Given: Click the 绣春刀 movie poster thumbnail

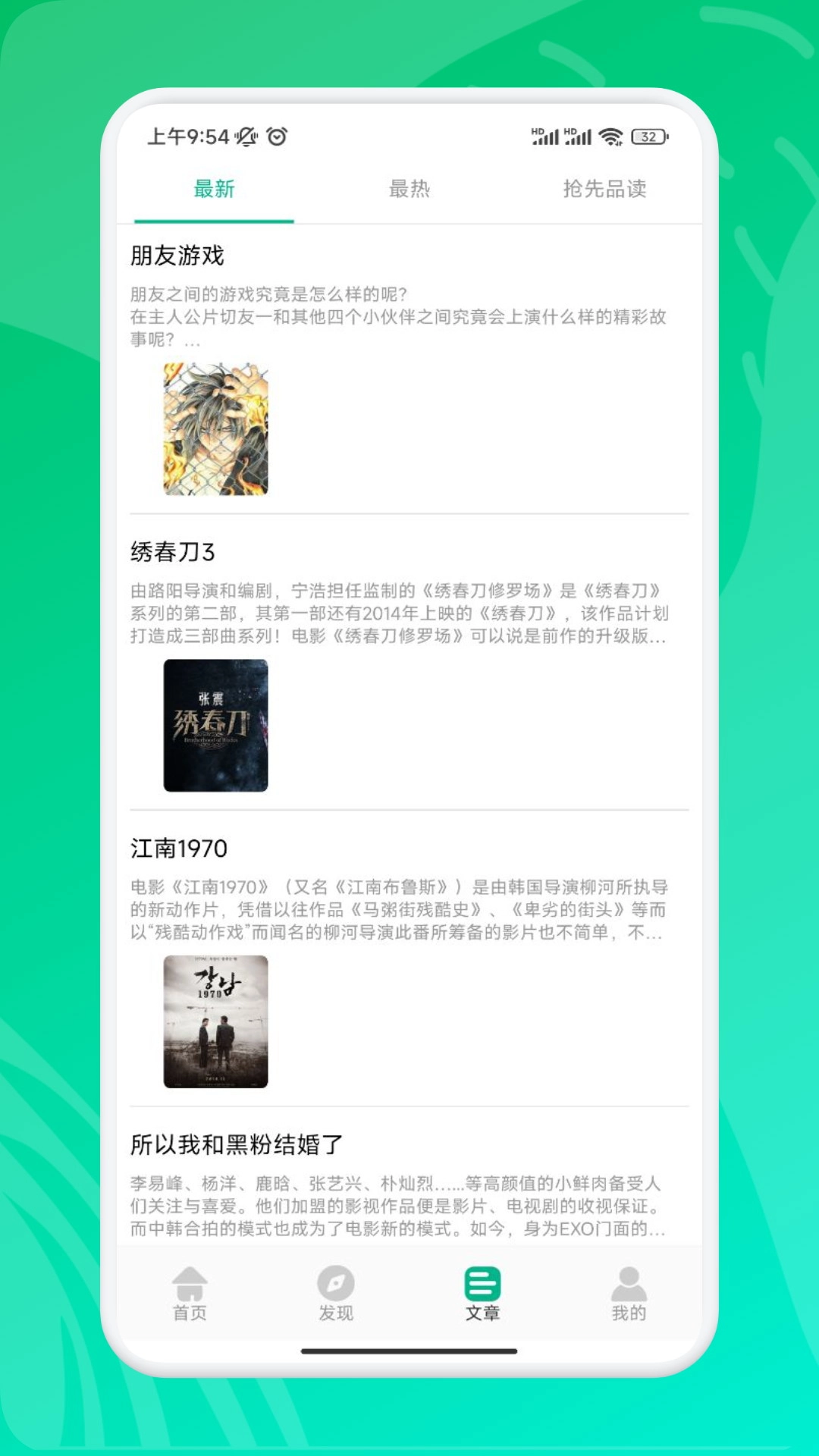Looking at the screenshot, I should (215, 725).
